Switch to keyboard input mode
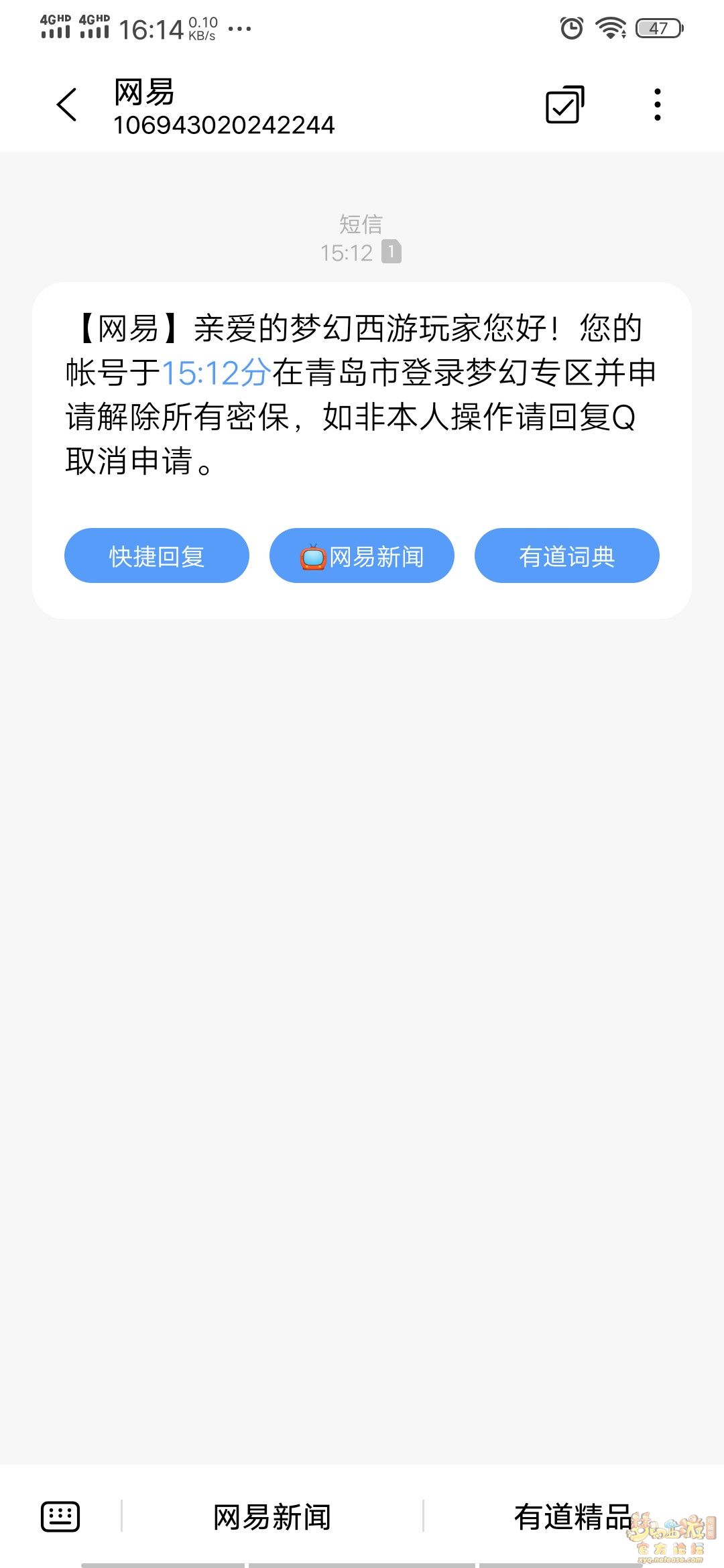This screenshot has width=724, height=1568. [x=60, y=1516]
